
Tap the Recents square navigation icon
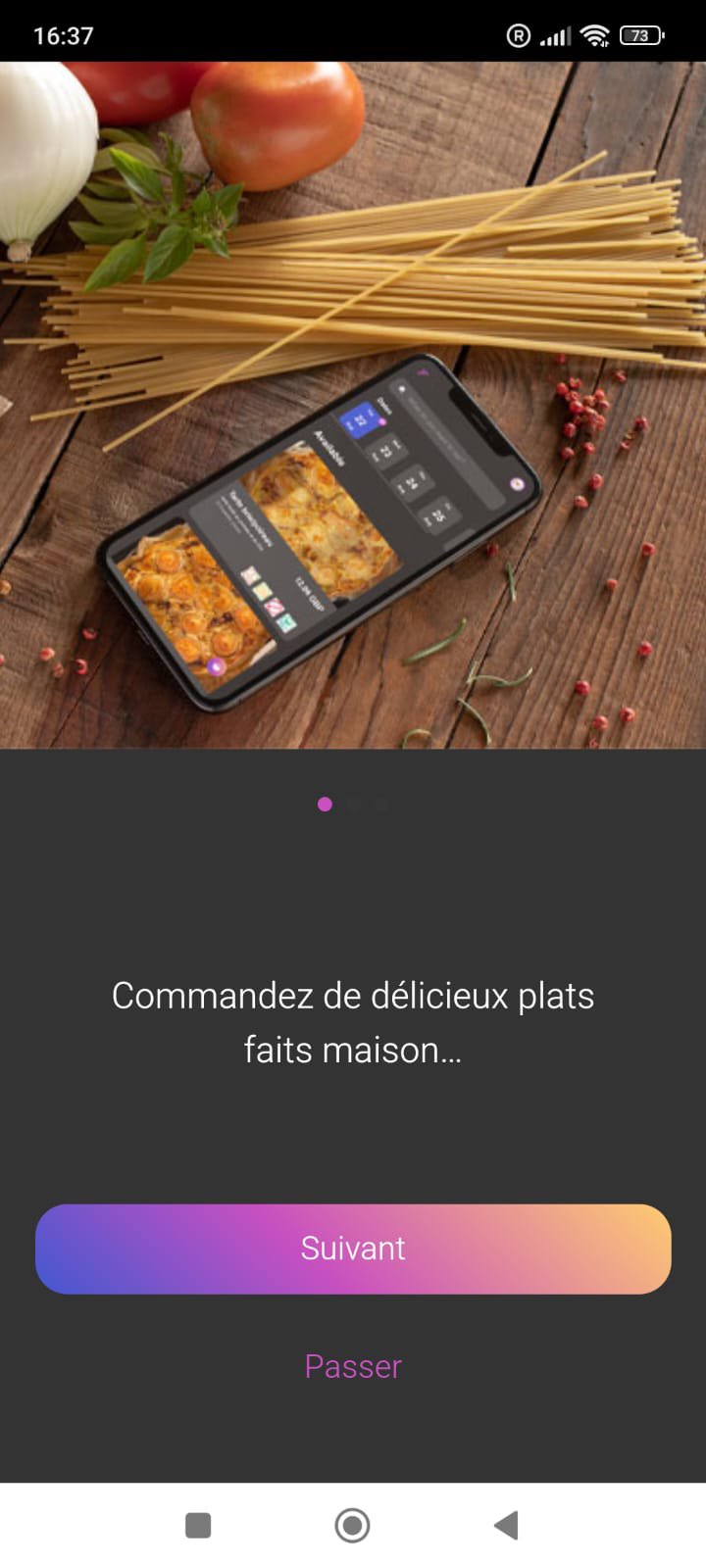coord(198,1525)
